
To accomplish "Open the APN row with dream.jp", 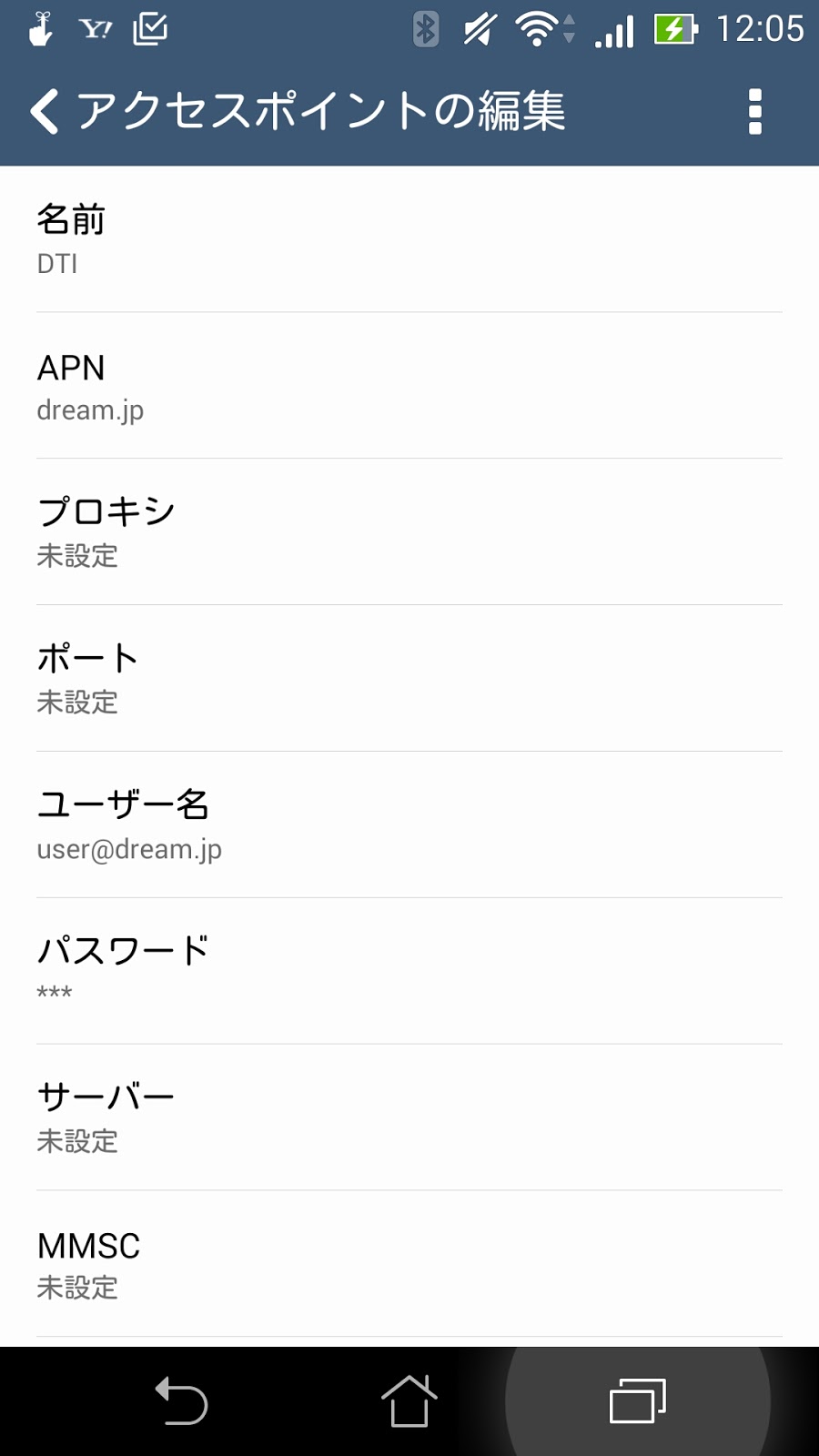I will [x=409, y=387].
